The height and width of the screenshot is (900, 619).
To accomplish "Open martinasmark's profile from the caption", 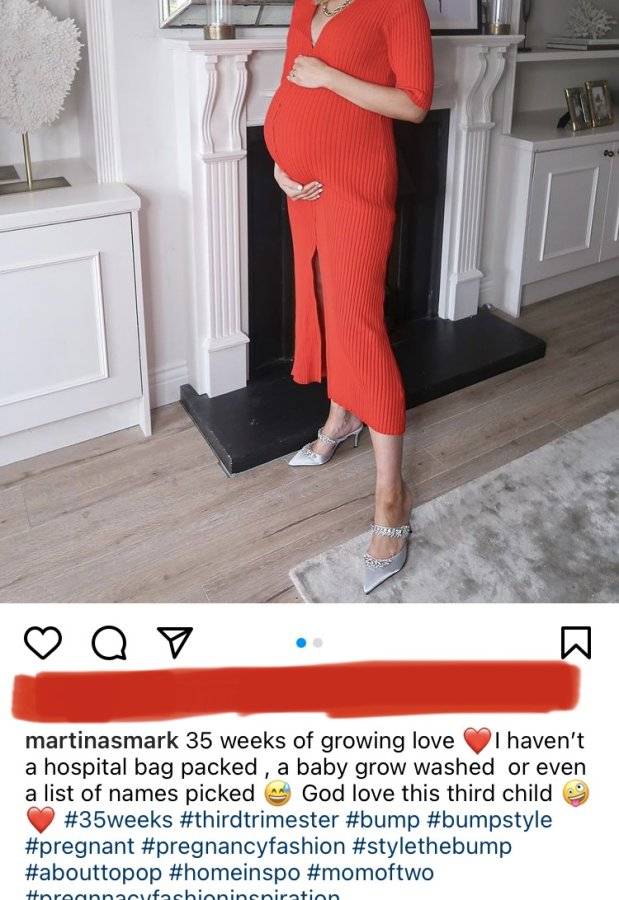I will click(x=102, y=740).
